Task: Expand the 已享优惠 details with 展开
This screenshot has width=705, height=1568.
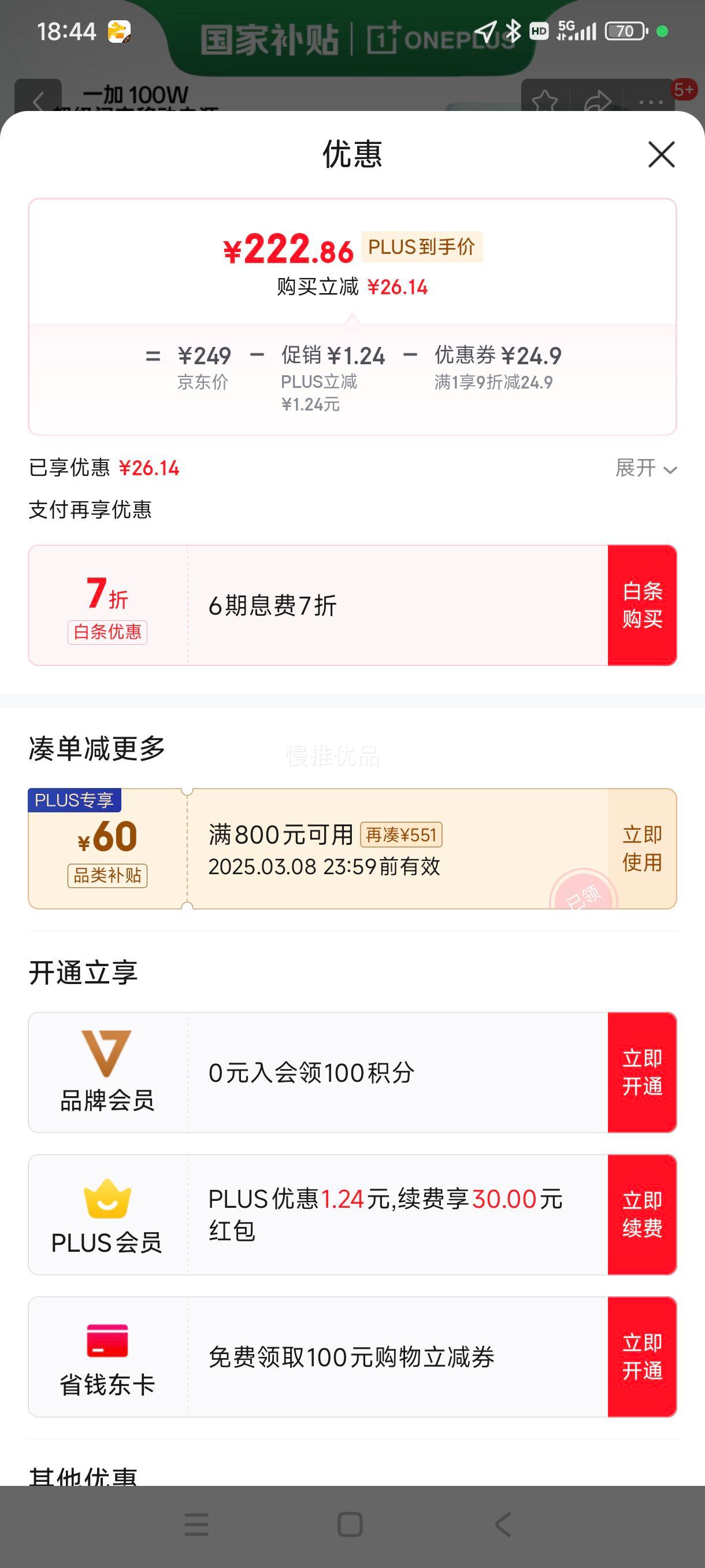Action: (x=645, y=468)
